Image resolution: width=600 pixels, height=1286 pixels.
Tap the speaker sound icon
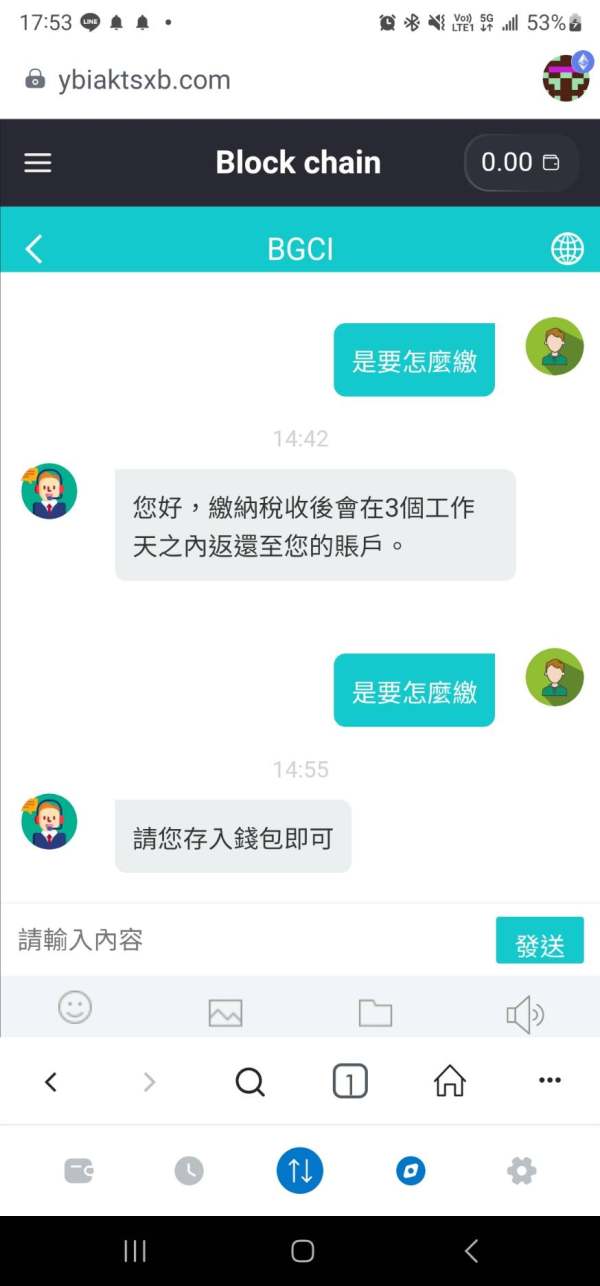[x=525, y=1015]
